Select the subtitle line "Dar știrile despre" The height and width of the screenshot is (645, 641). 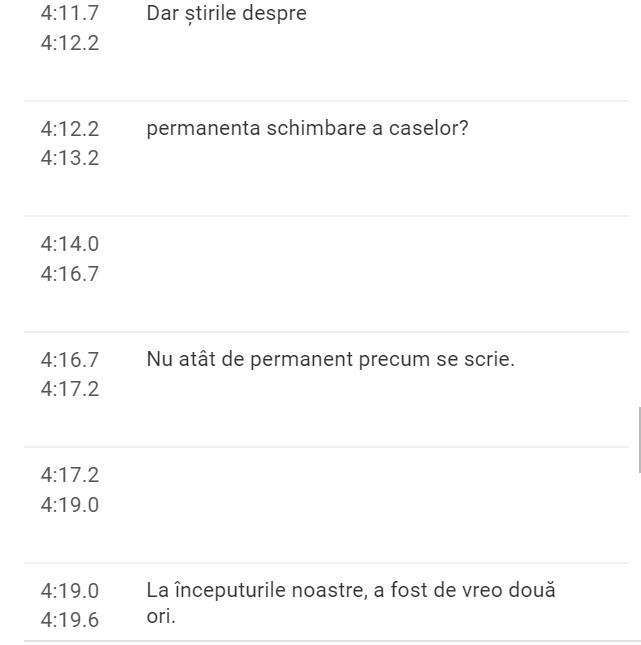point(226,14)
